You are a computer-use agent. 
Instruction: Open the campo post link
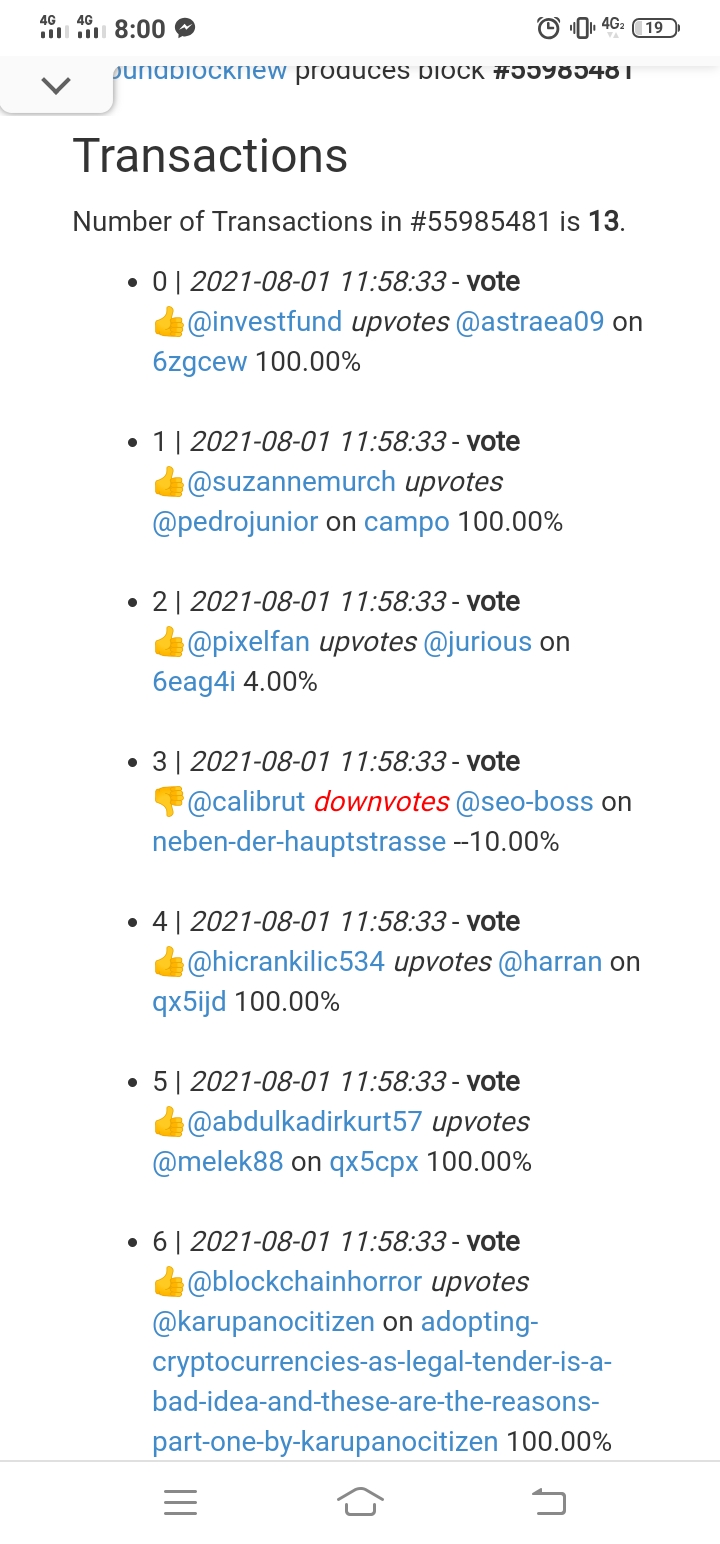(x=406, y=522)
